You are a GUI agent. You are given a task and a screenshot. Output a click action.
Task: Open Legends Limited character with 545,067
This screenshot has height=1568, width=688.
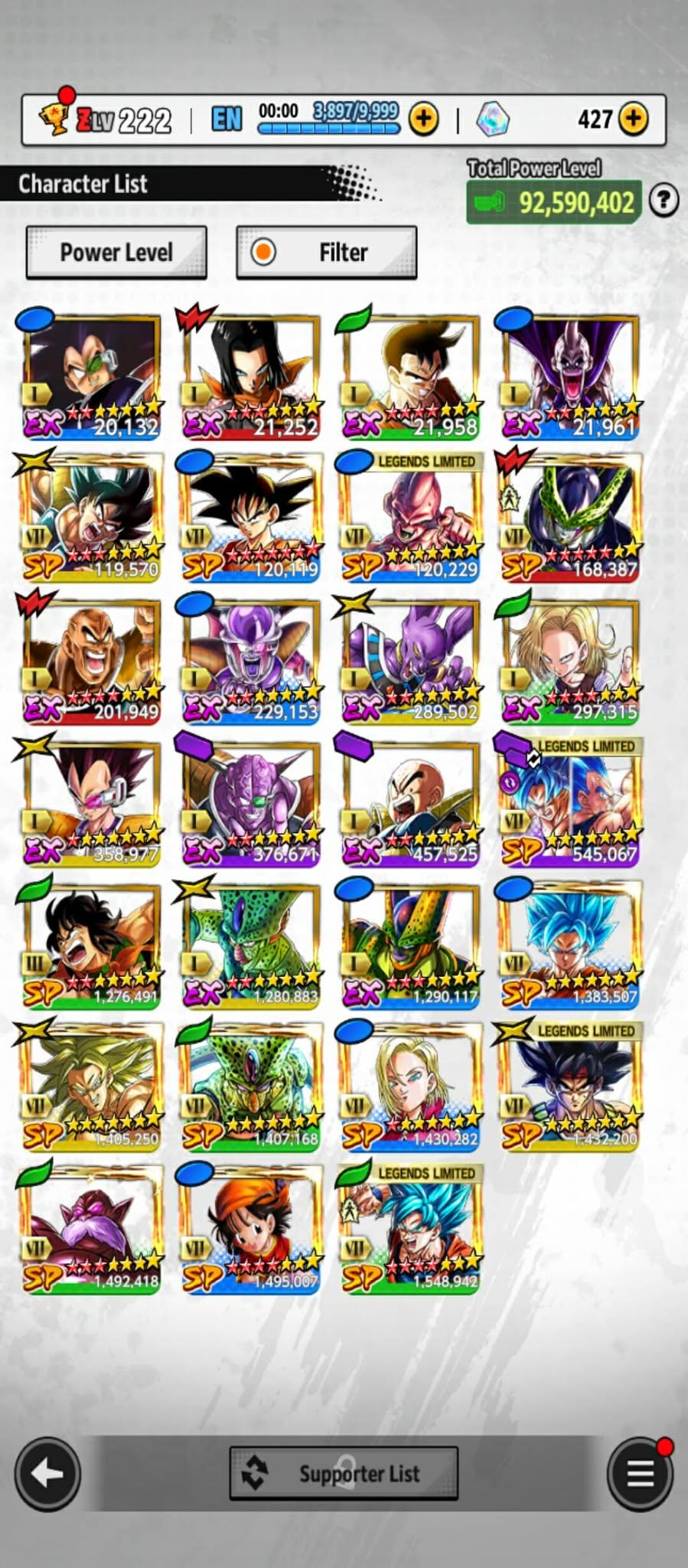(569, 802)
